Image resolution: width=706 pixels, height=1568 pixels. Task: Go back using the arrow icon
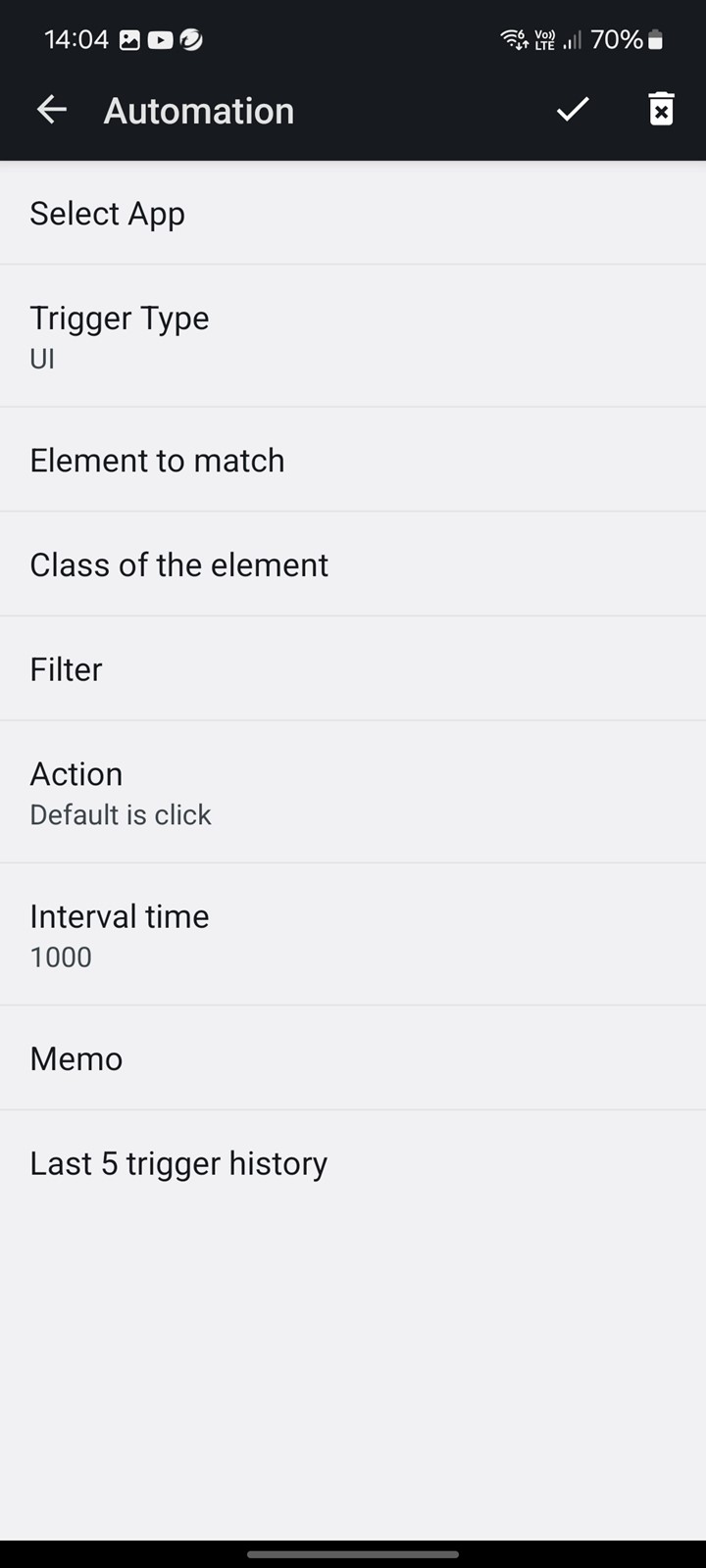tap(52, 110)
